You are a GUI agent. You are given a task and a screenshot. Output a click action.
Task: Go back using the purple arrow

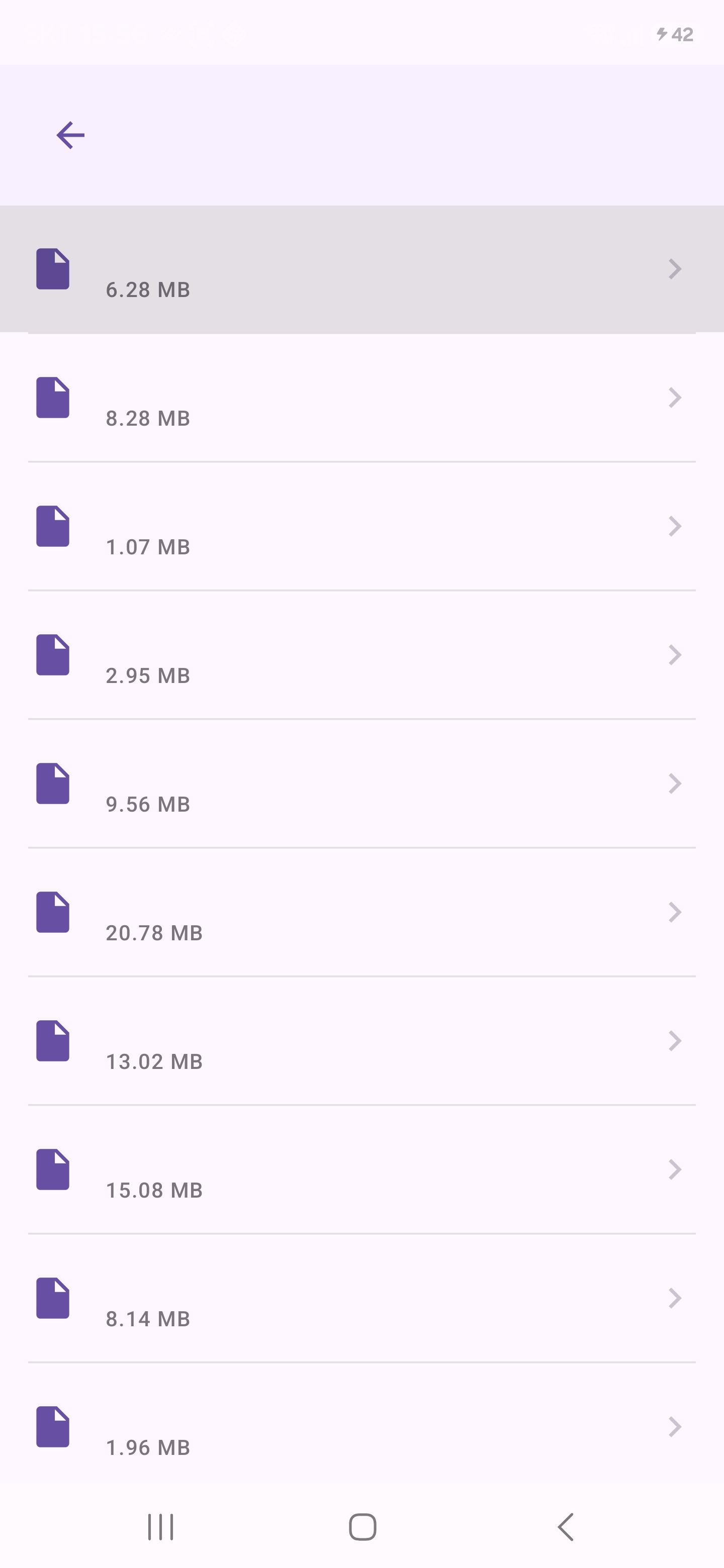coord(70,135)
